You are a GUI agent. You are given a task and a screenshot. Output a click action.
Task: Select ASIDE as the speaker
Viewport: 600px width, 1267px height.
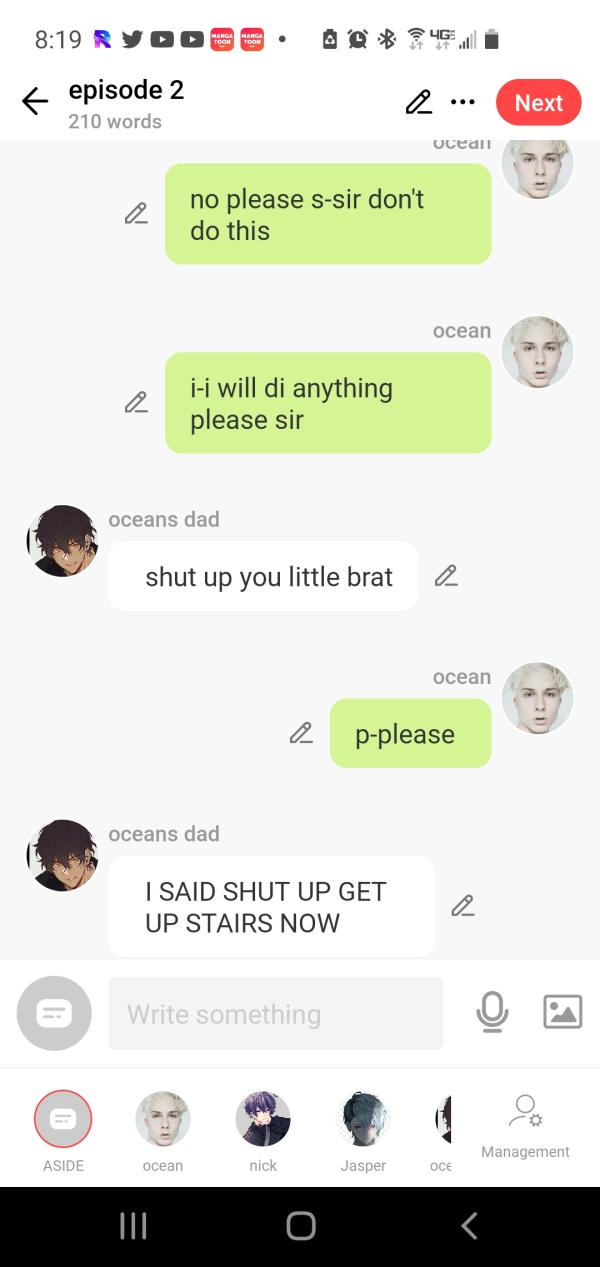pos(63,1118)
